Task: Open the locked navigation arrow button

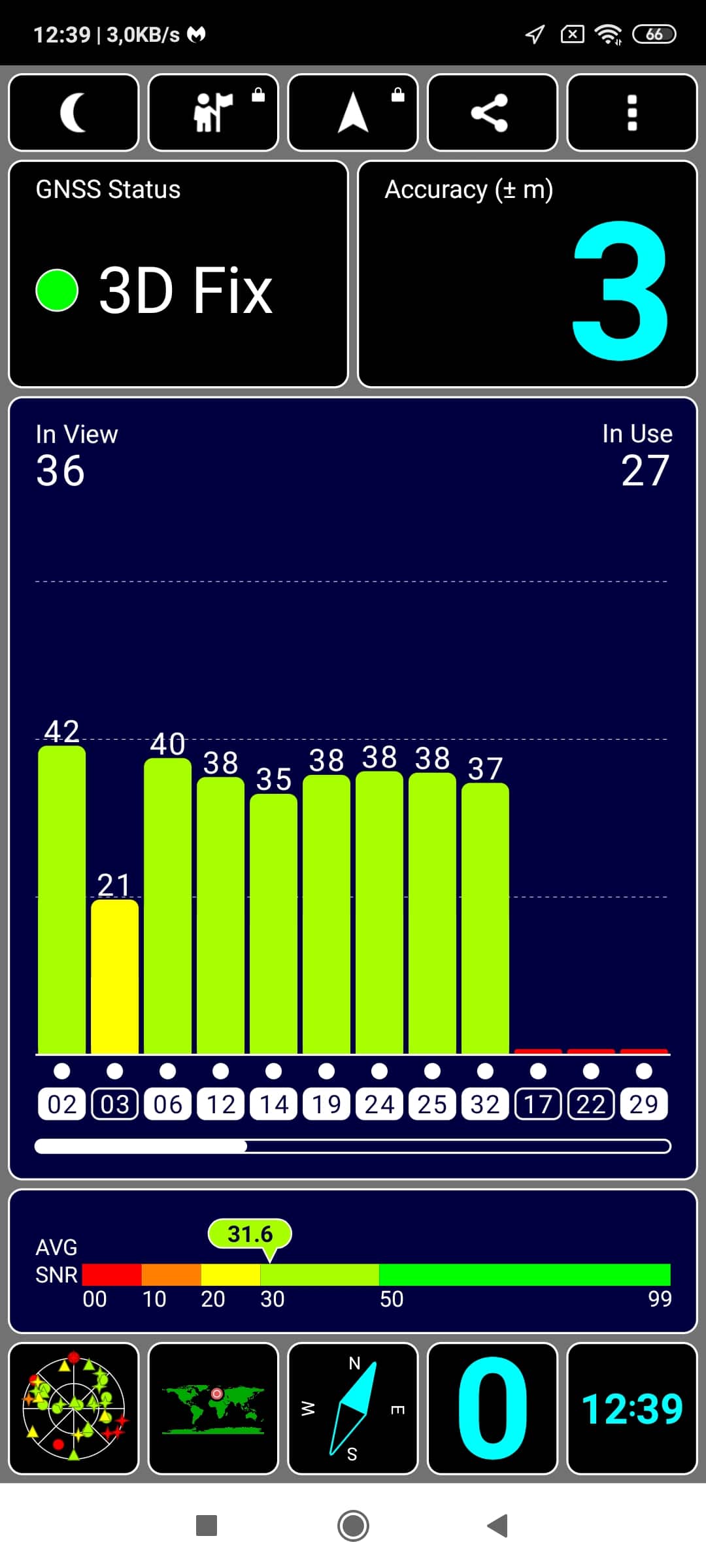Action: (x=353, y=112)
